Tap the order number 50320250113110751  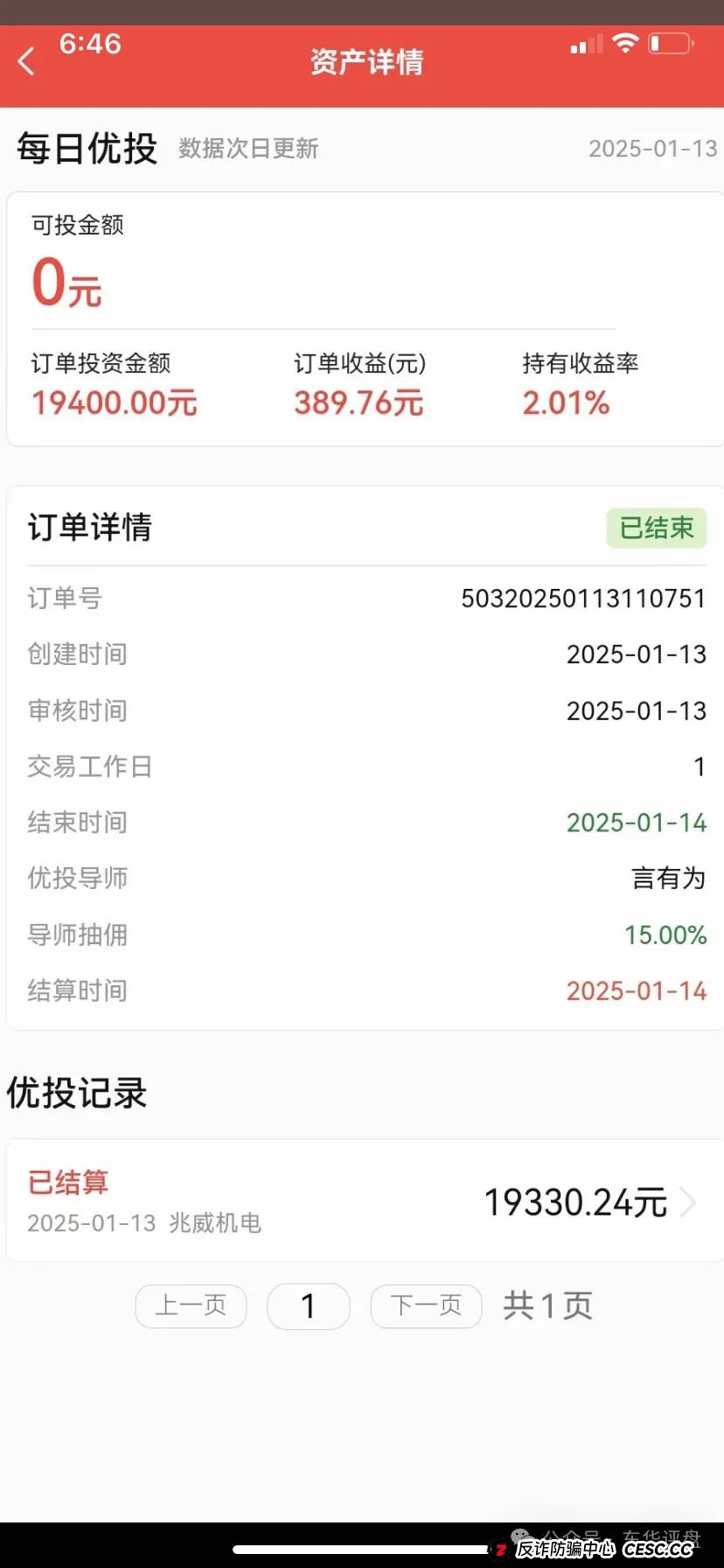pyautogui.click(x=583, y=598)
